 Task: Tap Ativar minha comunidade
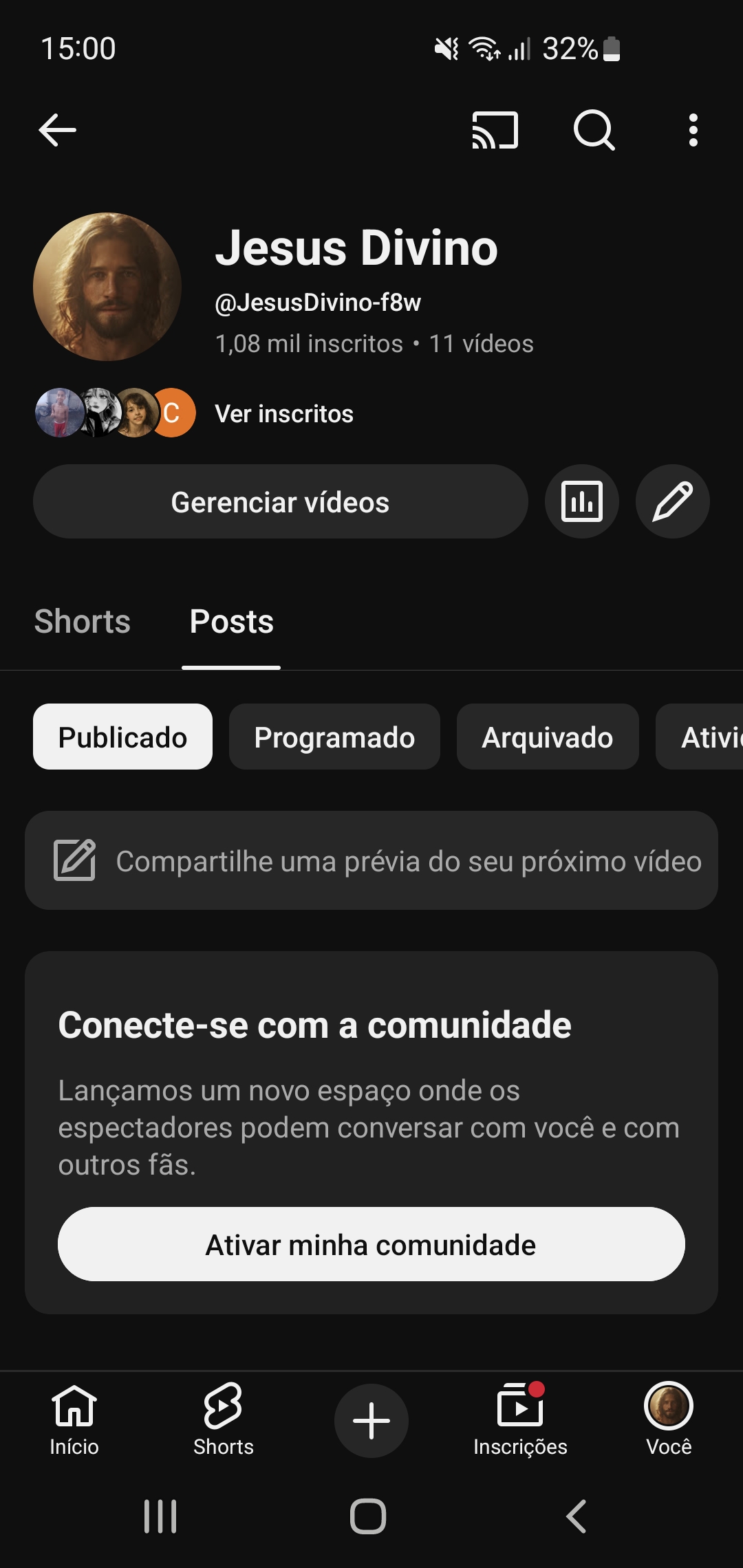[371, 1245]
